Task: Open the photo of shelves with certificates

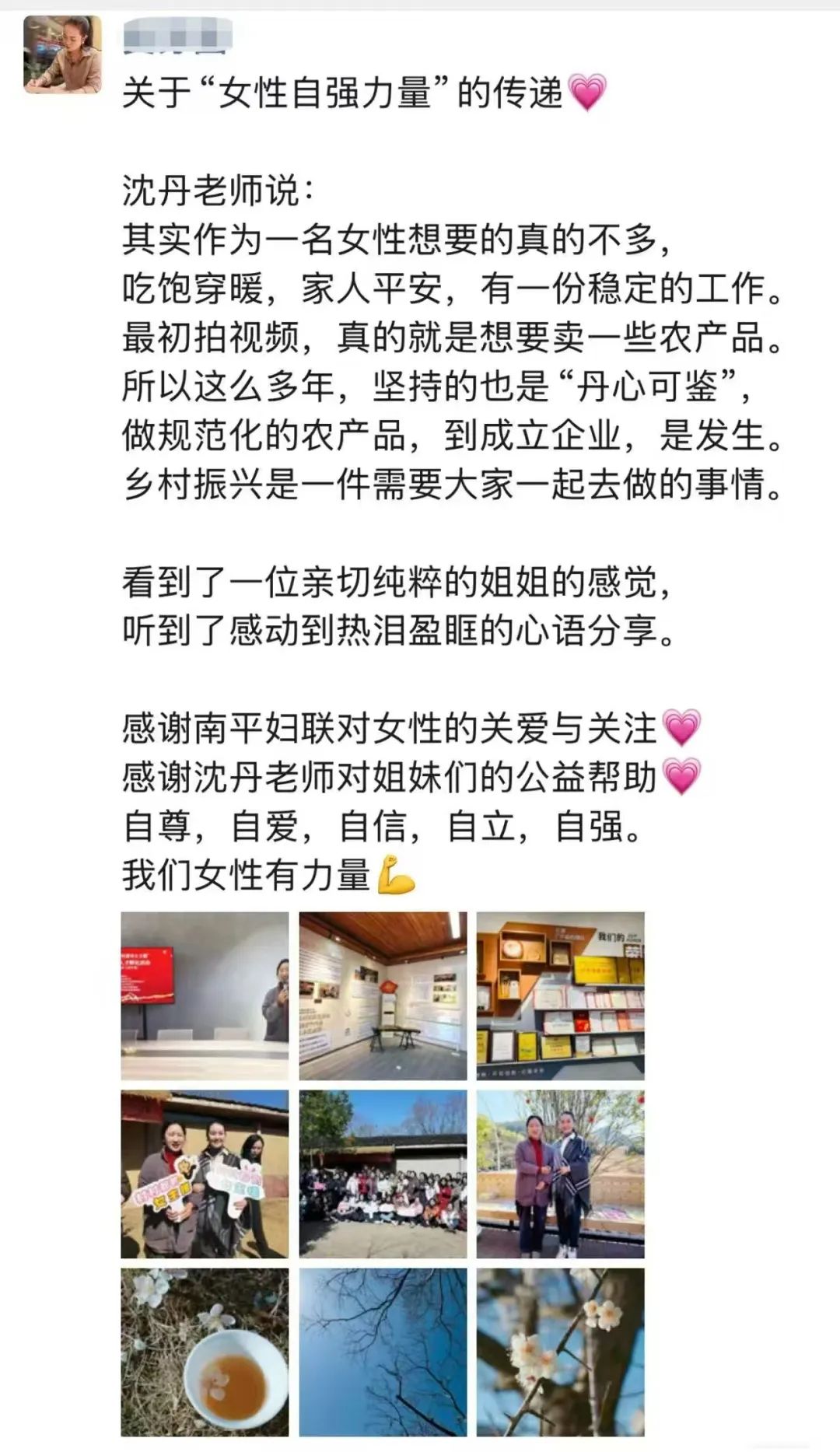Action: pyautogui.click(x=560, y=995)
